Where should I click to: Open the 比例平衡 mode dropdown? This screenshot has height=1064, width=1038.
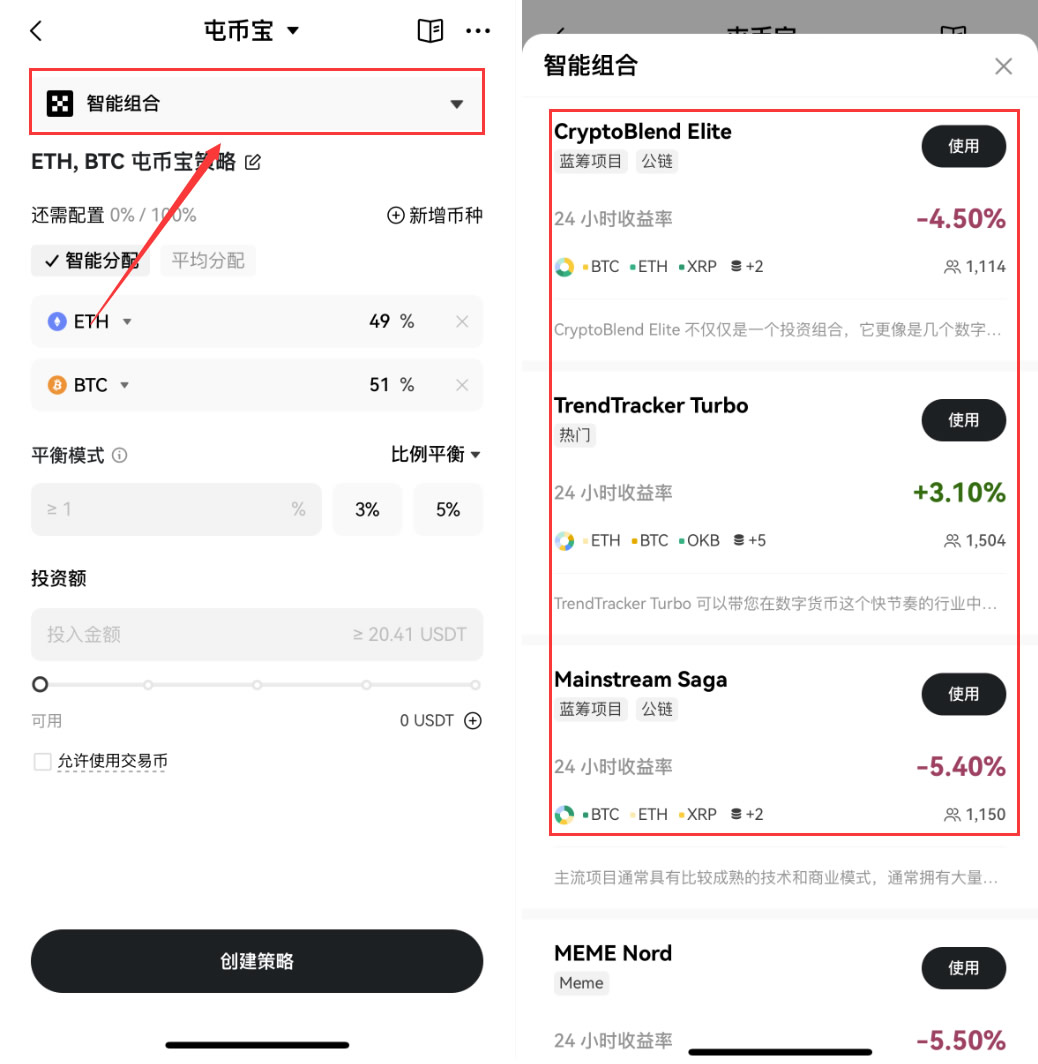click(436, 455)
